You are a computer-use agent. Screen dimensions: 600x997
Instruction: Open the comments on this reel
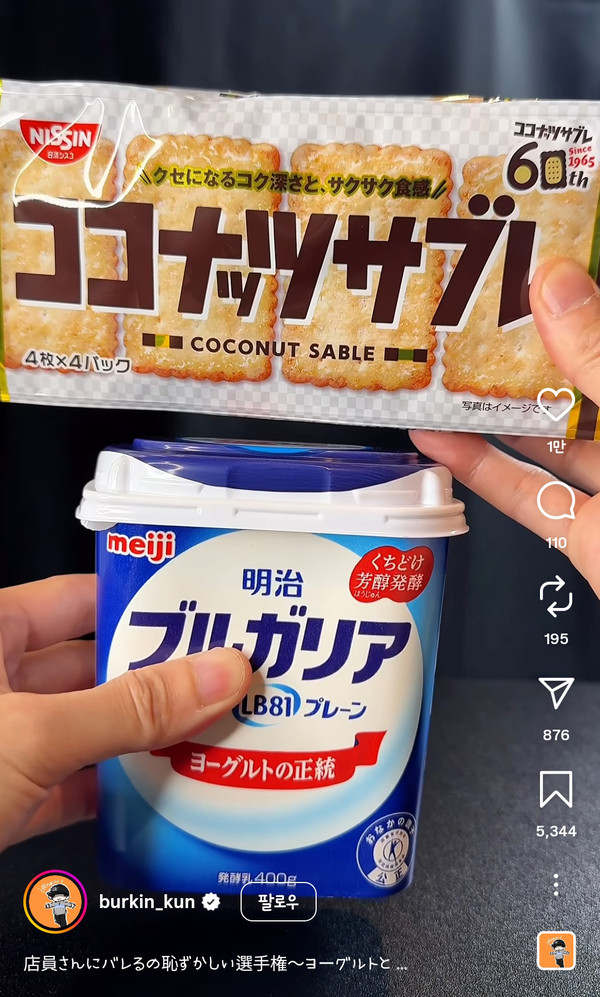pyautogui.click(x=555, y=502)
